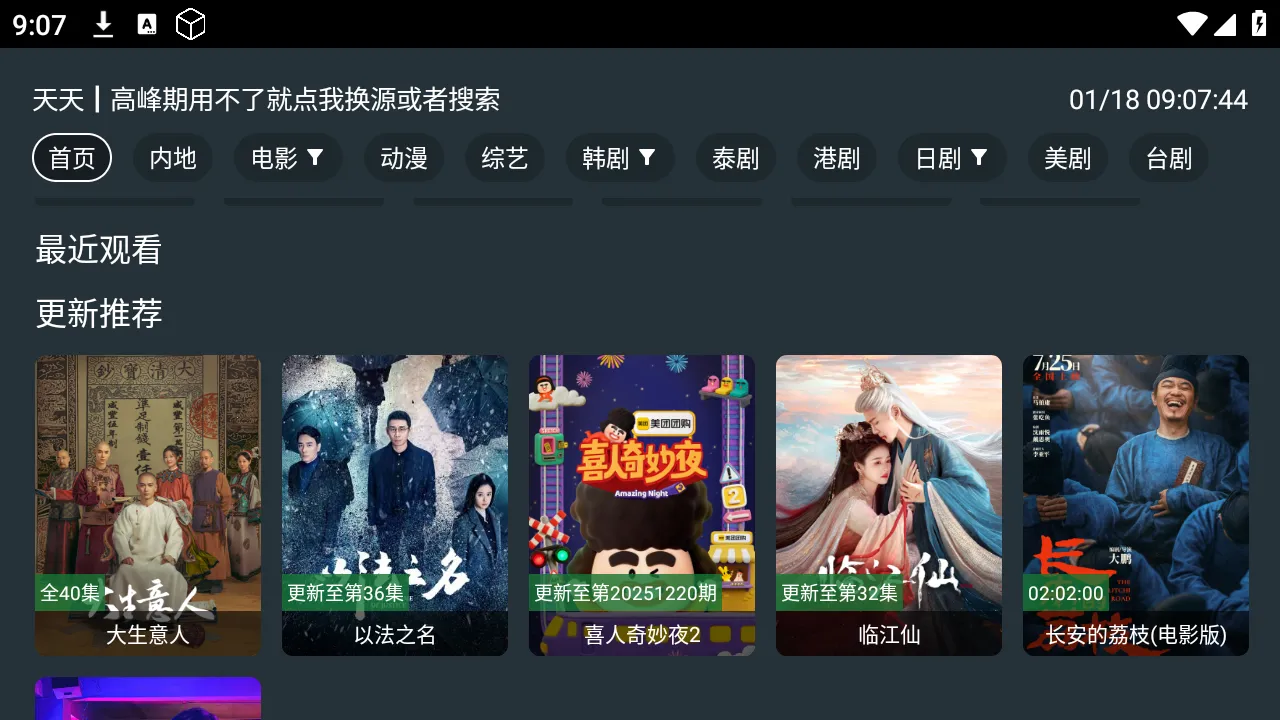1280x720 pixels.
Task: Open the 日剧 tab
Action: pos(951,158)
